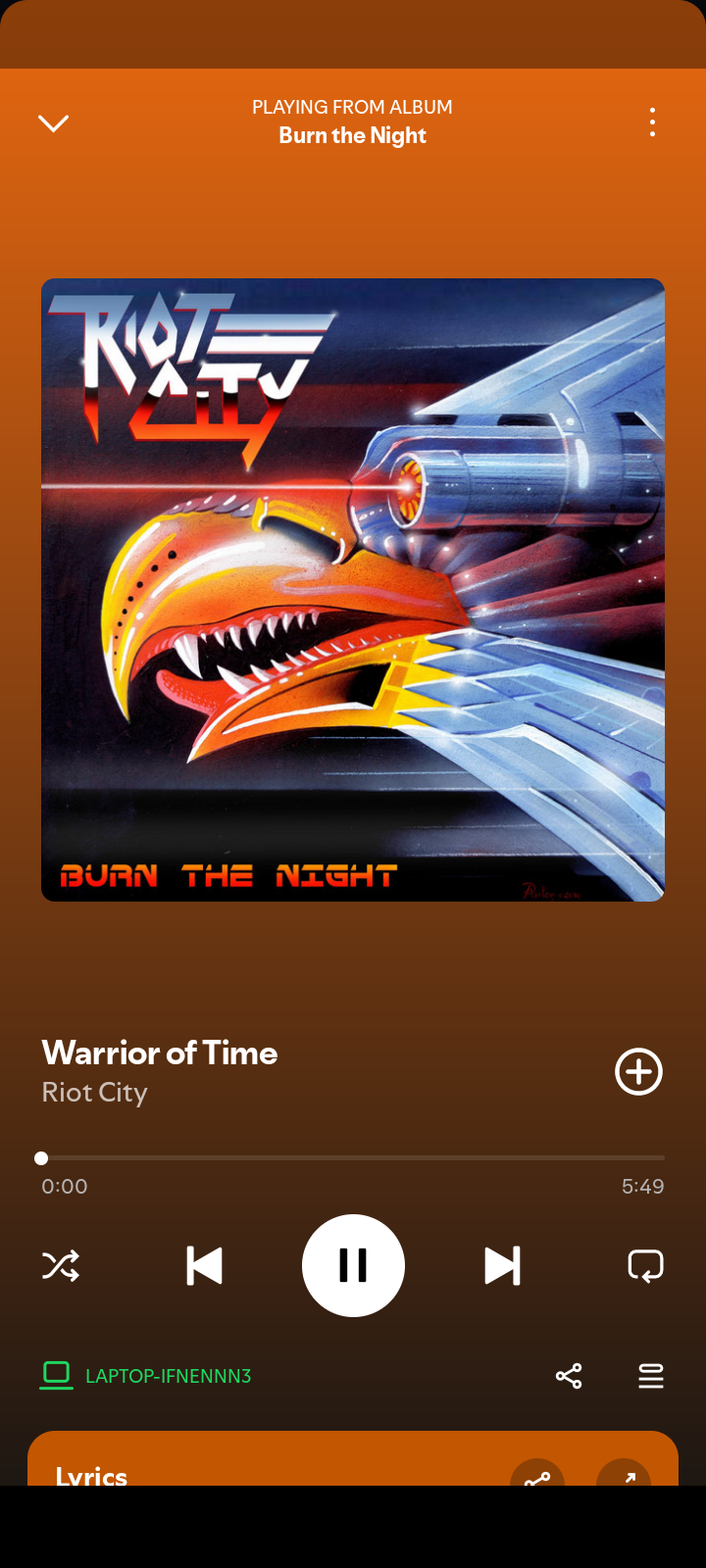Pause the current song
The height and width of the screenshot is (1568, 706).
coord(353,1265)
